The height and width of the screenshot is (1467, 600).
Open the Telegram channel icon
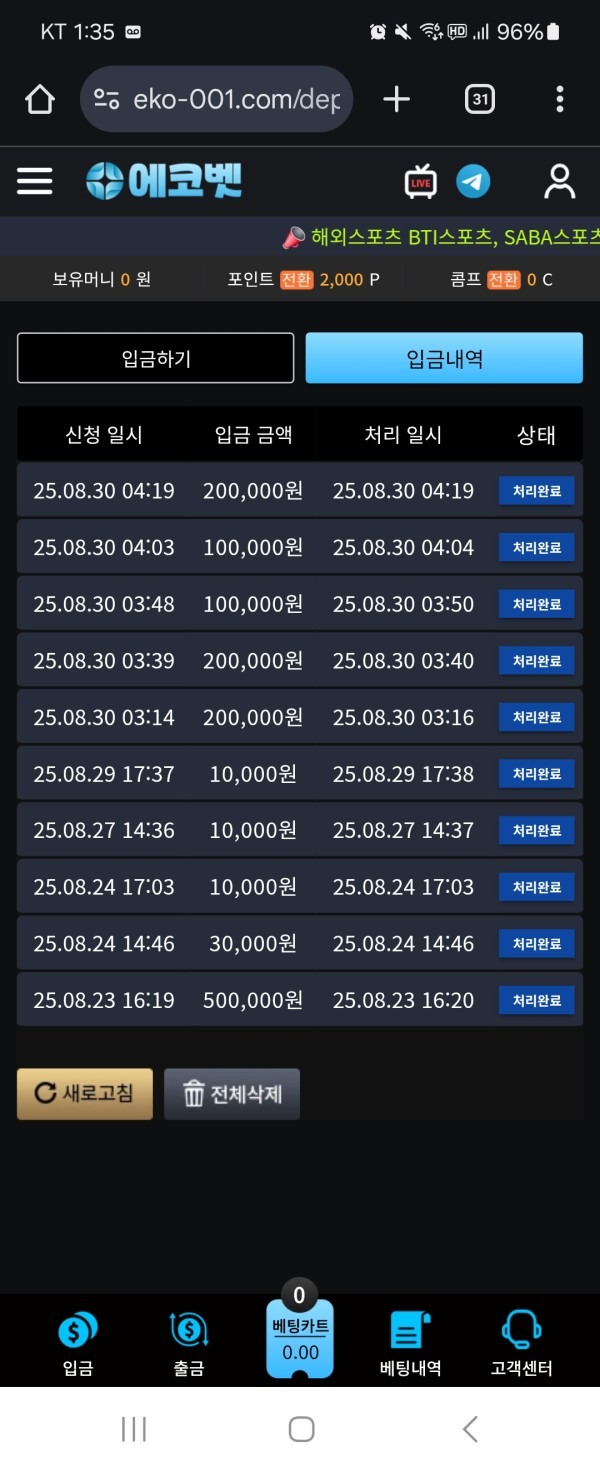click(473, 182)
